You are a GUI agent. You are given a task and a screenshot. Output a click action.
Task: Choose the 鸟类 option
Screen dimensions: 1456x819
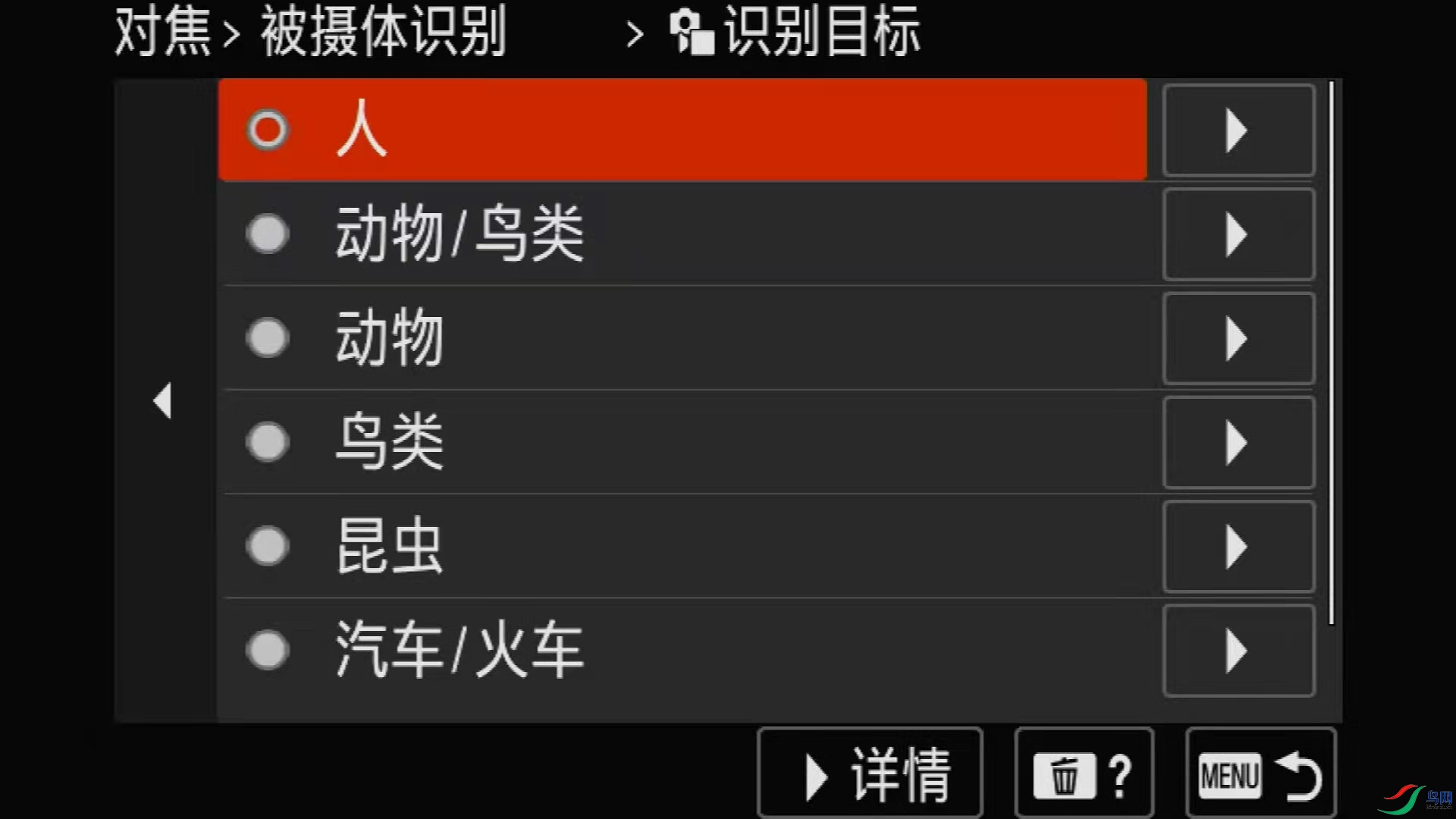tap(681, 442)
